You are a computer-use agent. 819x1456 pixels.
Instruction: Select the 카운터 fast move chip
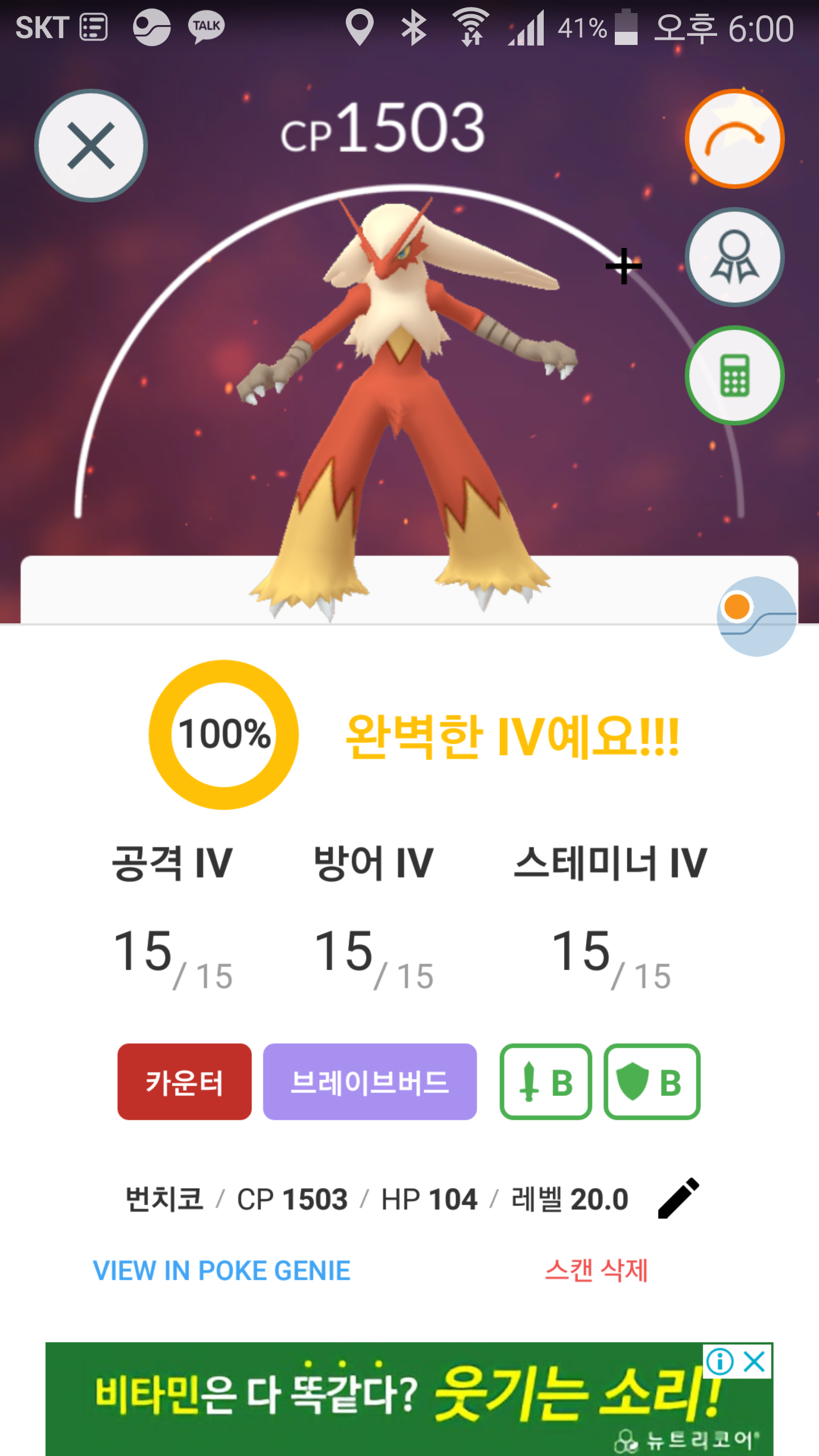184,1082
